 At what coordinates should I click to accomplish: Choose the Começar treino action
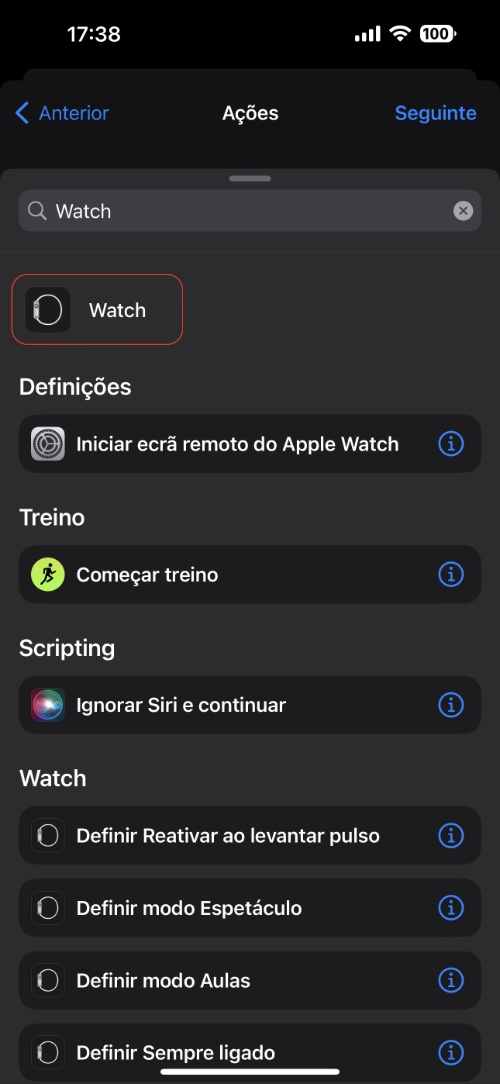pyautogui.click(x=250, y=574)
